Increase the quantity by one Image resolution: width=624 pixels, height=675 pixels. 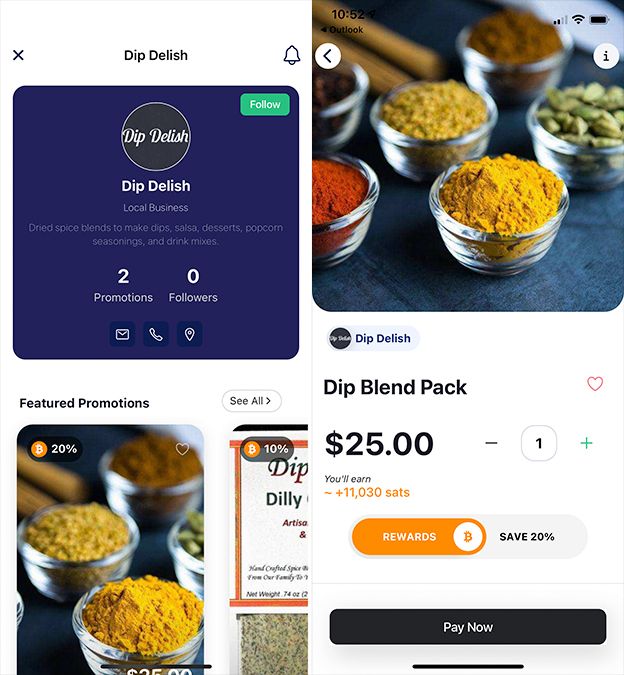(586, 443)
